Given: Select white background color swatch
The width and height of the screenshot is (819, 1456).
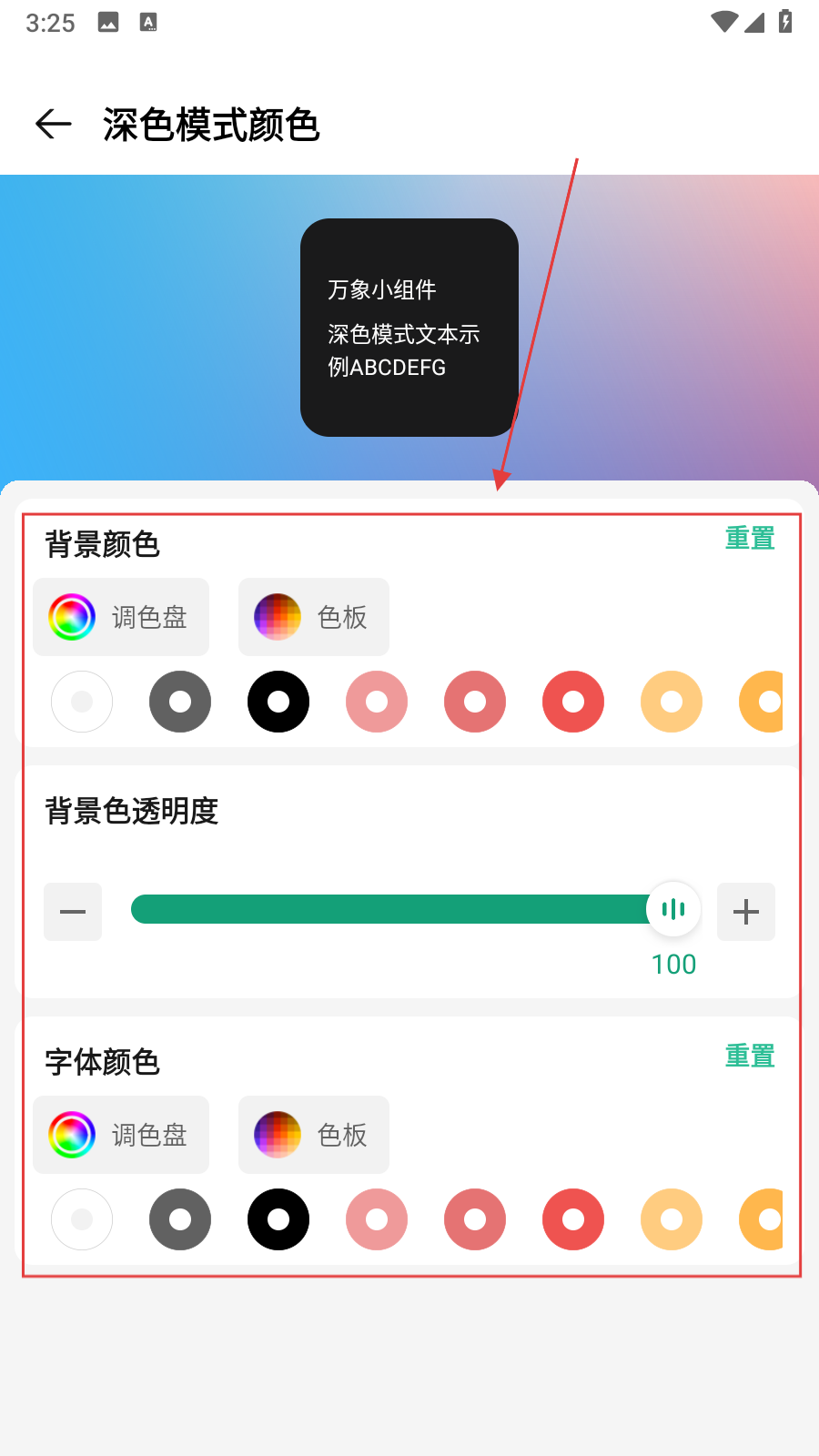Looking at the screenshot, I should point(82,702).
